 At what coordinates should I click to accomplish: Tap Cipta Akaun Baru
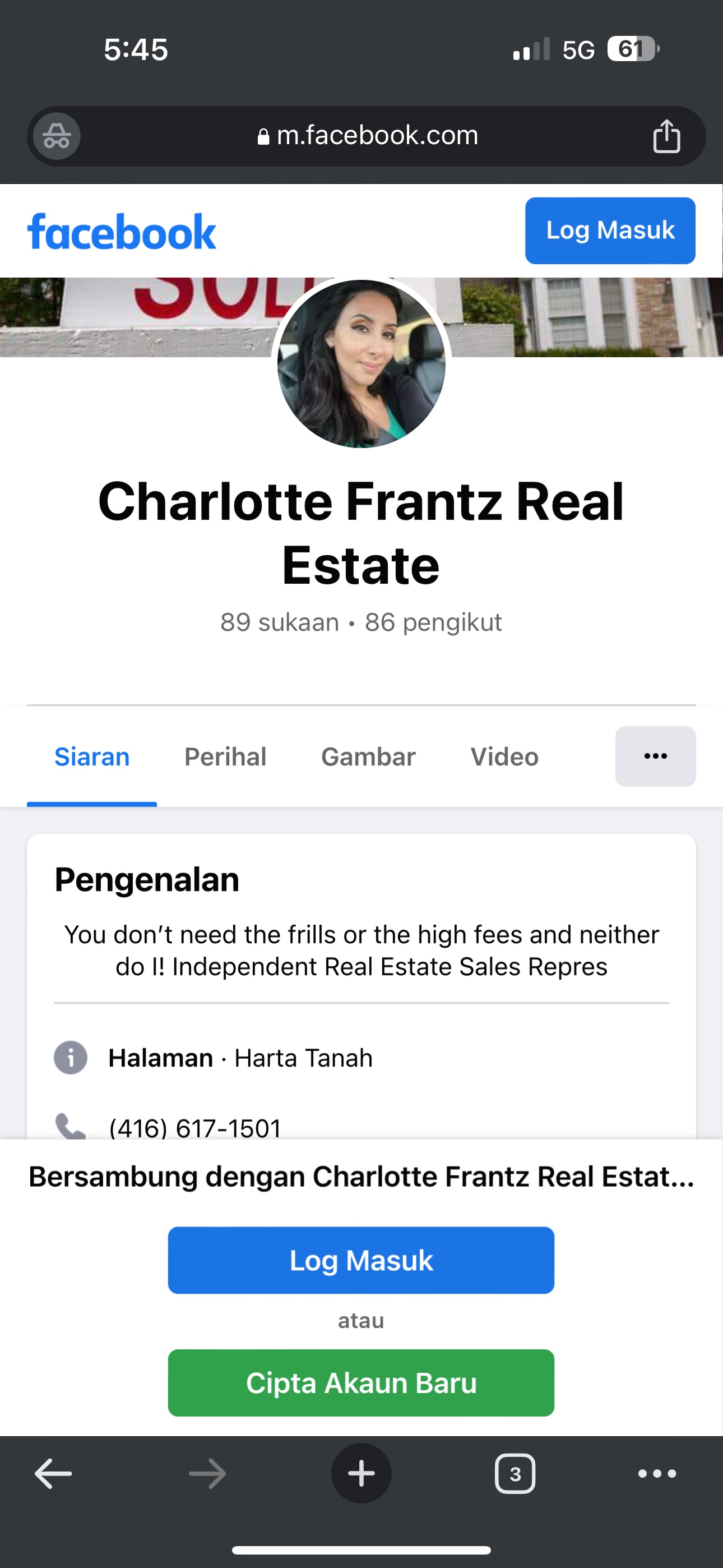click(361, 1382)
